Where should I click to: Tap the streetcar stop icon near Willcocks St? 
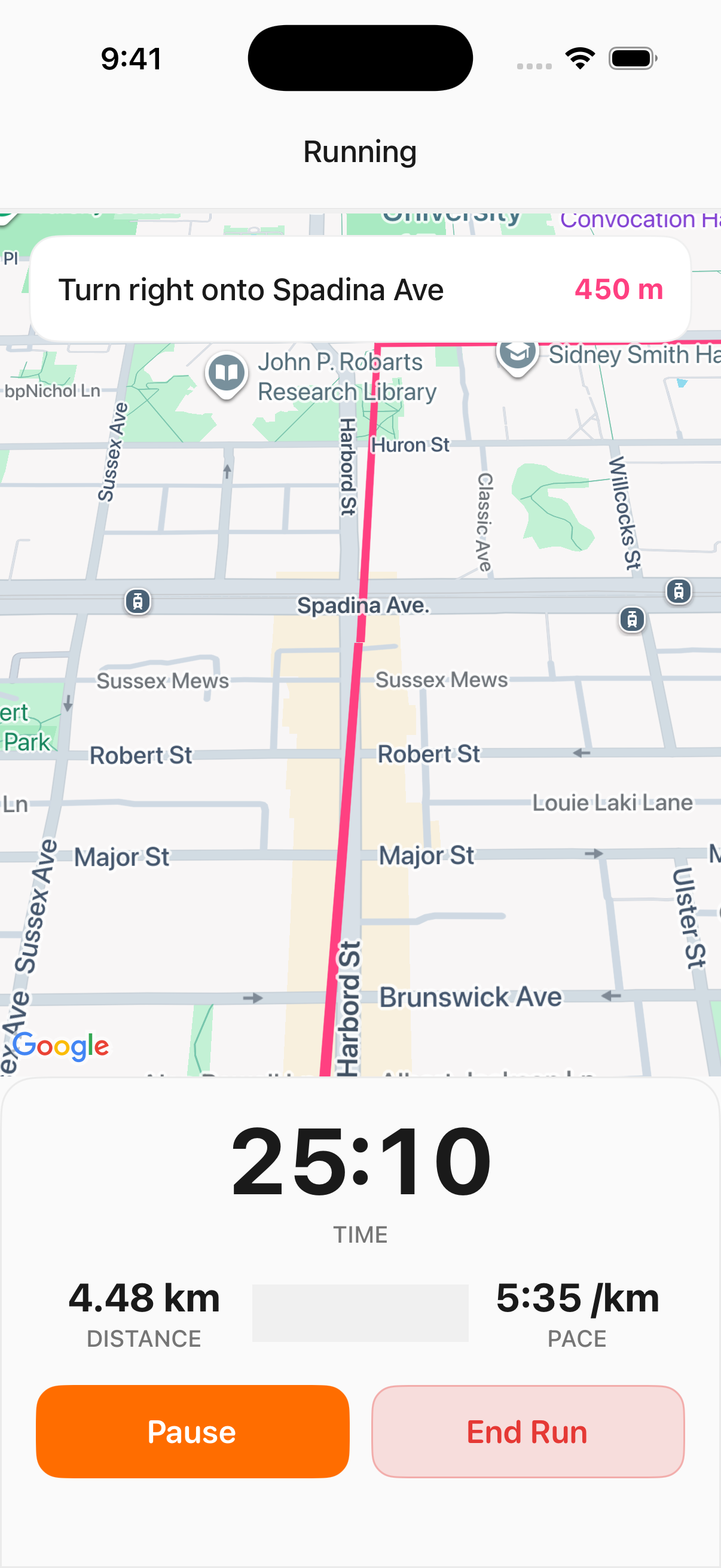coord(679,590)
